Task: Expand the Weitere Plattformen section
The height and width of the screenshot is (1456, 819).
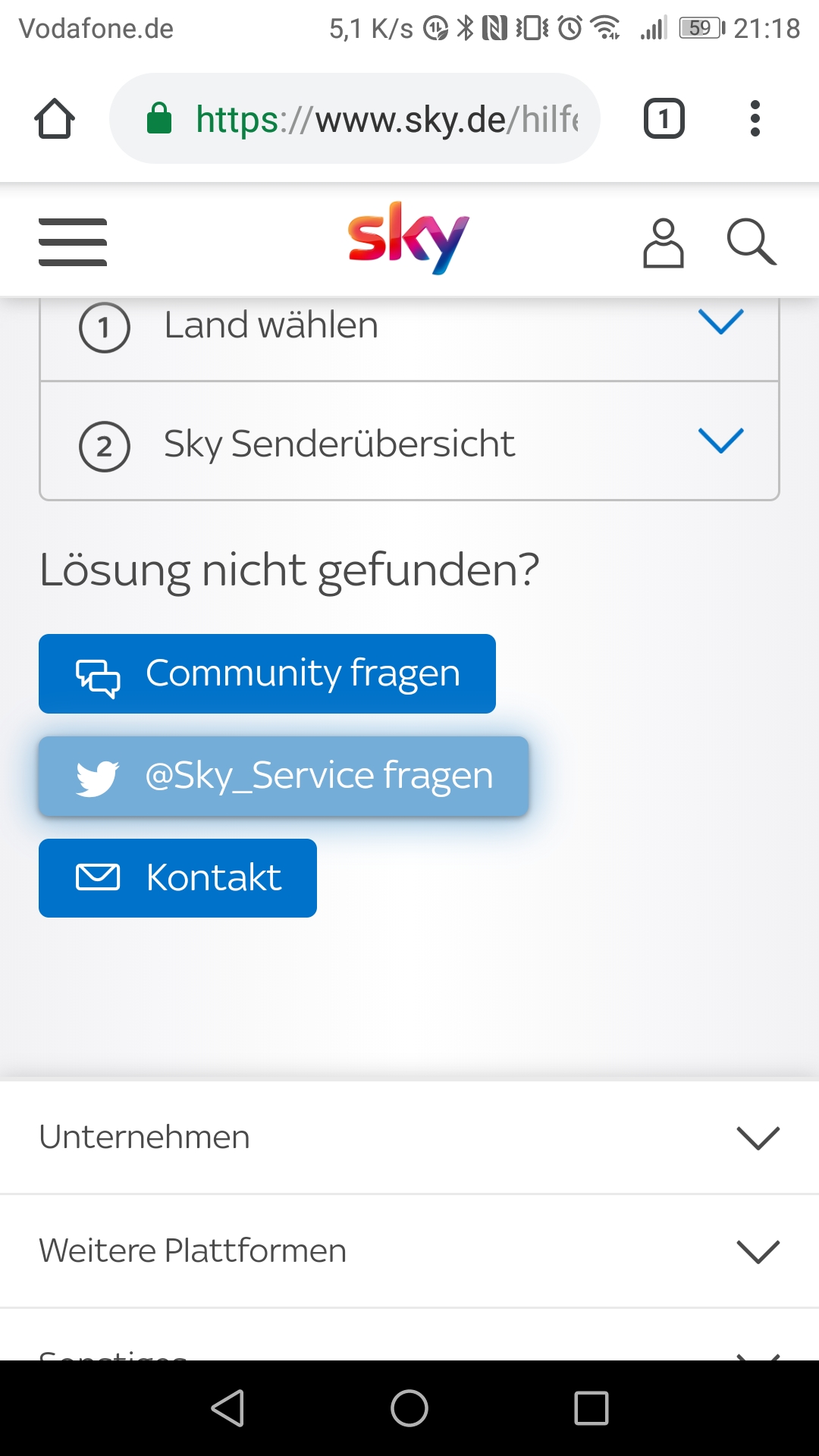Action: point(409,1251)
